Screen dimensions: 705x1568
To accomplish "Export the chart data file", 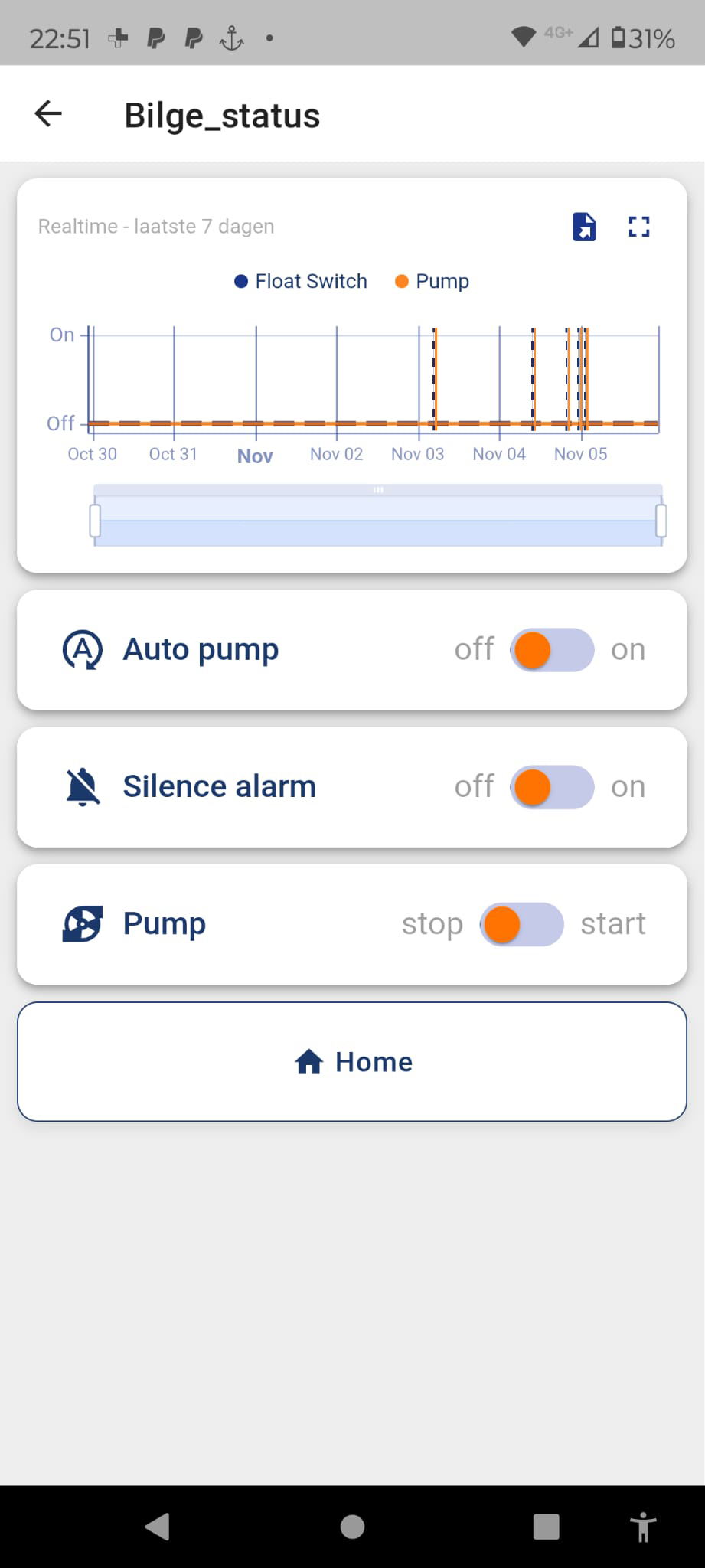I will [584, 227].
